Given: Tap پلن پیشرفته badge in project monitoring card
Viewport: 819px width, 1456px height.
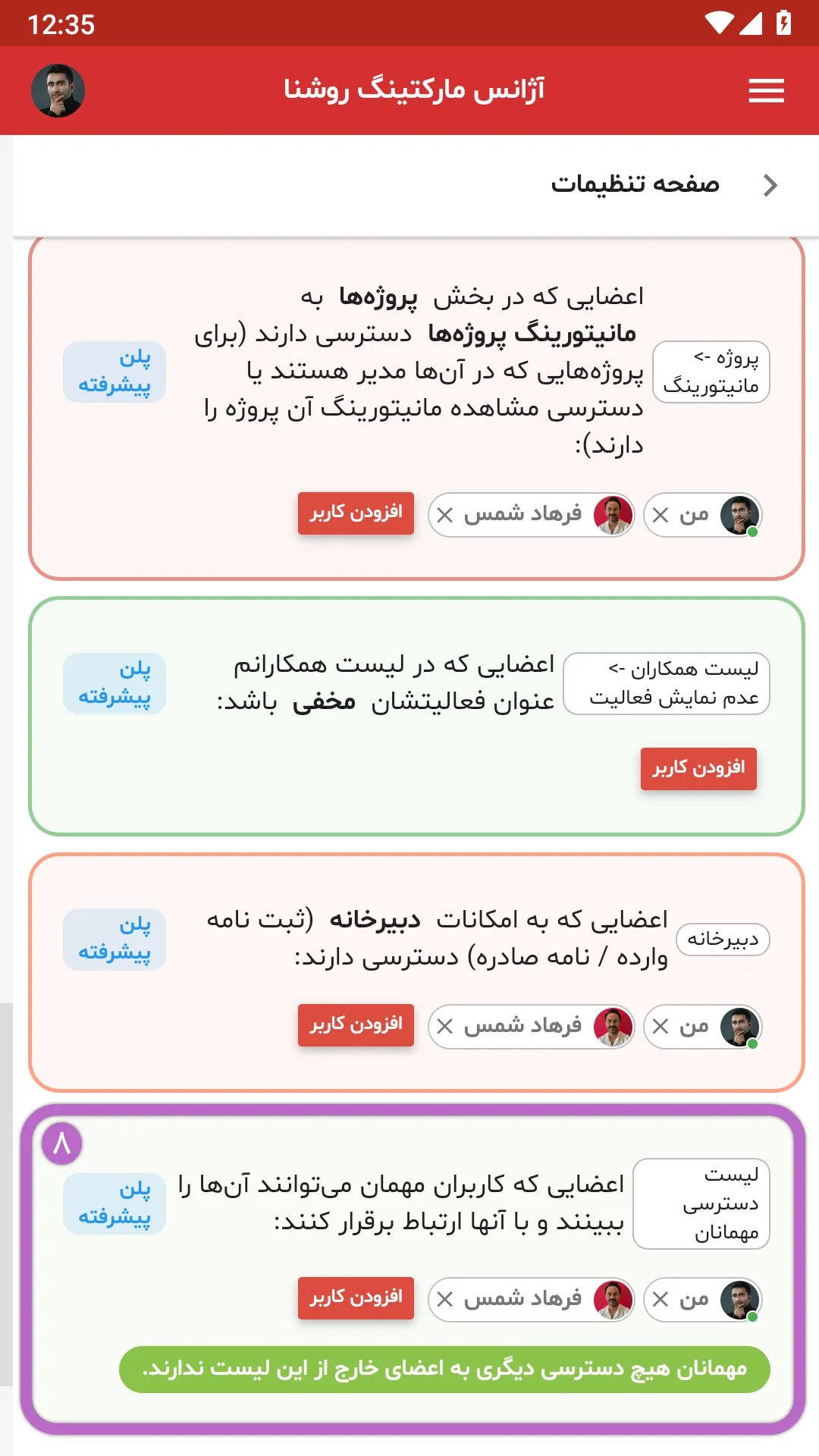Looking at the screenshot, I should coord(115,372).
